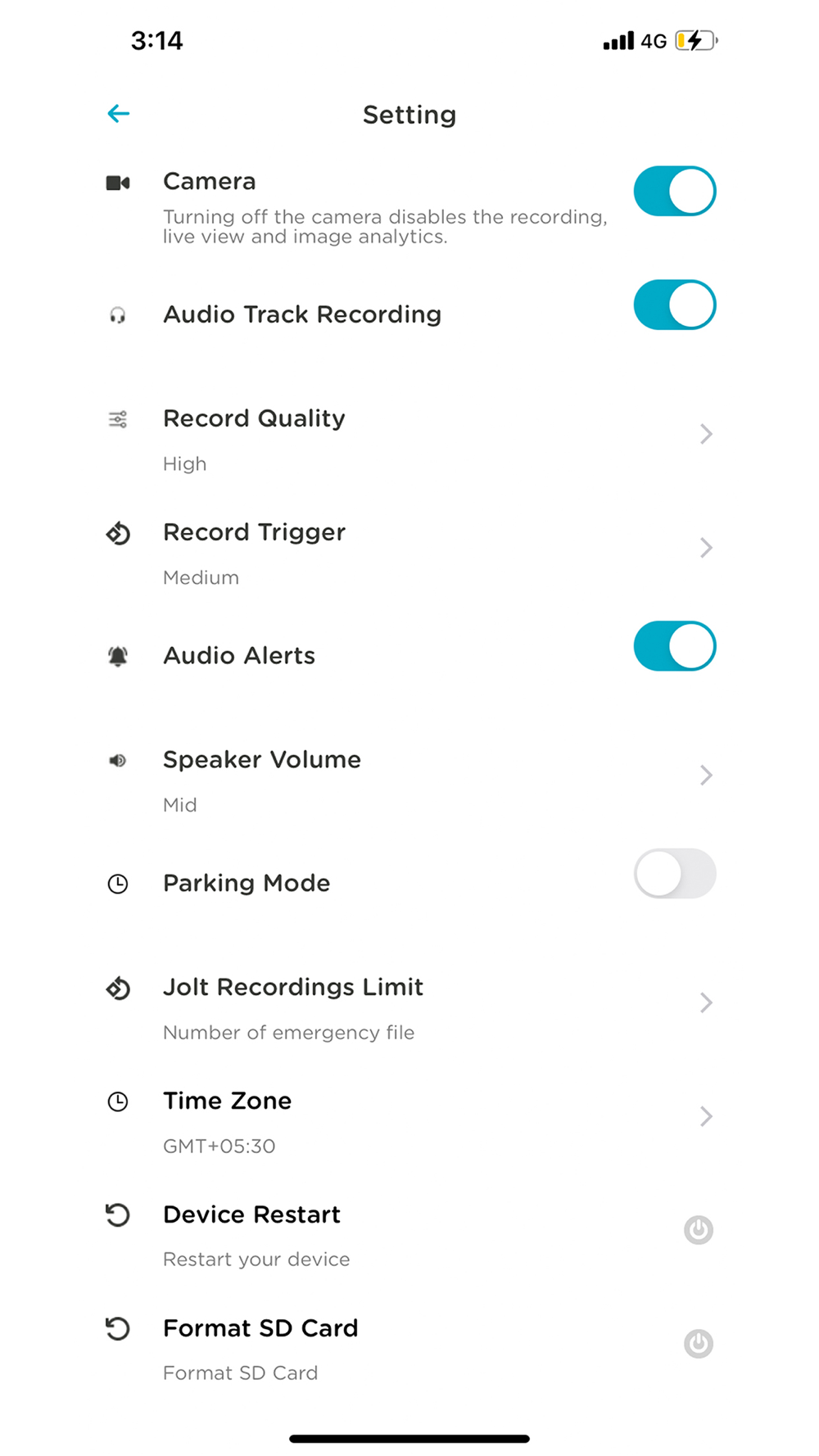Toggle Audio Alerts off
The height and width of the screenshot is (1456, 819).
(x=675, y=646)
